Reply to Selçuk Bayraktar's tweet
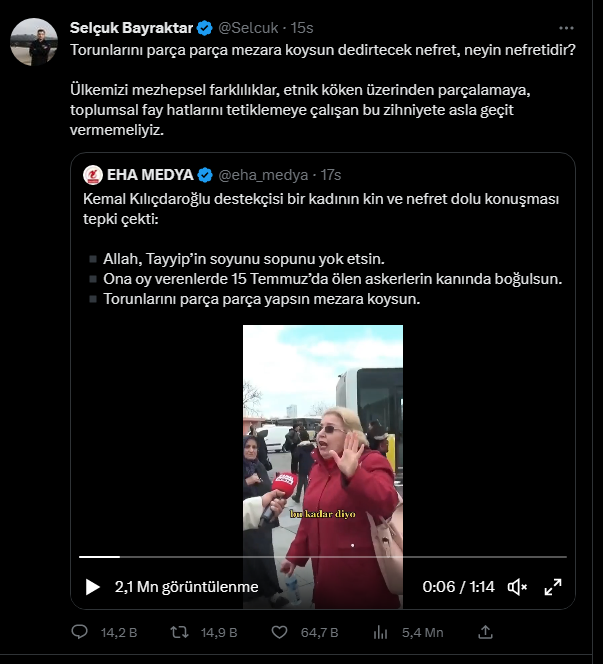Viewport: 603px width, 664px height. 82,632
